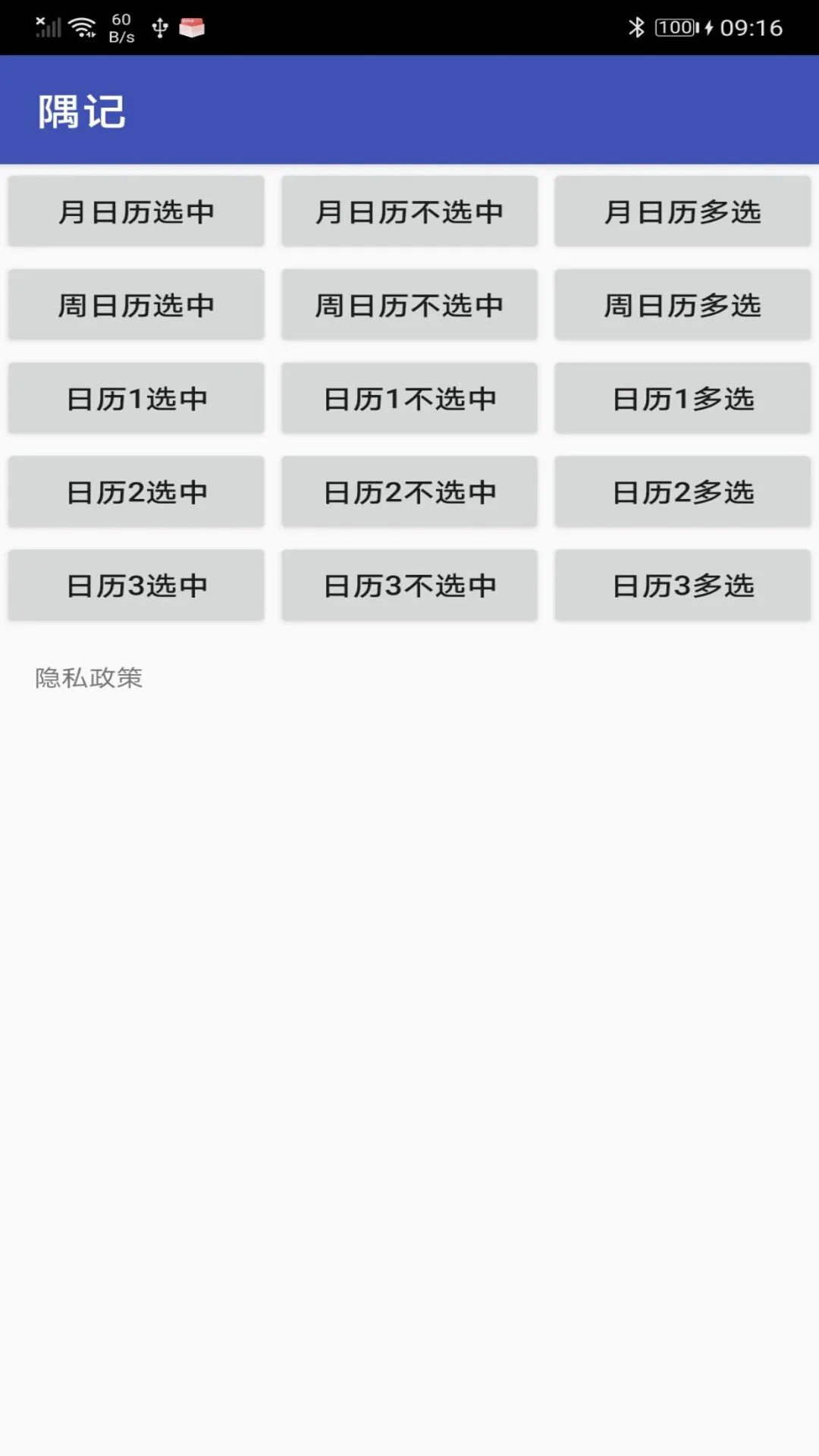Open the 月日历多选 option

(682, 212)
